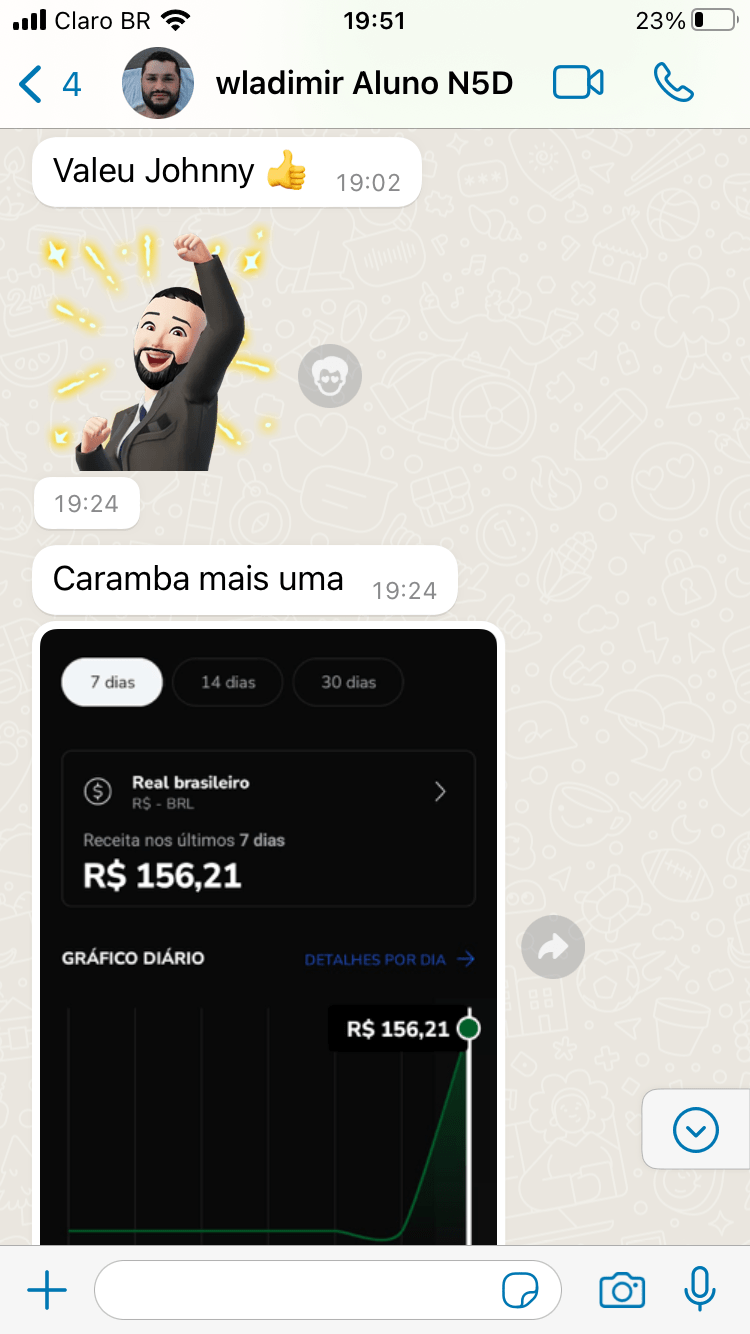Viewport: 750px width, 1334px height.
Task: Start a video call with wladimir
Action: point(578,84)
